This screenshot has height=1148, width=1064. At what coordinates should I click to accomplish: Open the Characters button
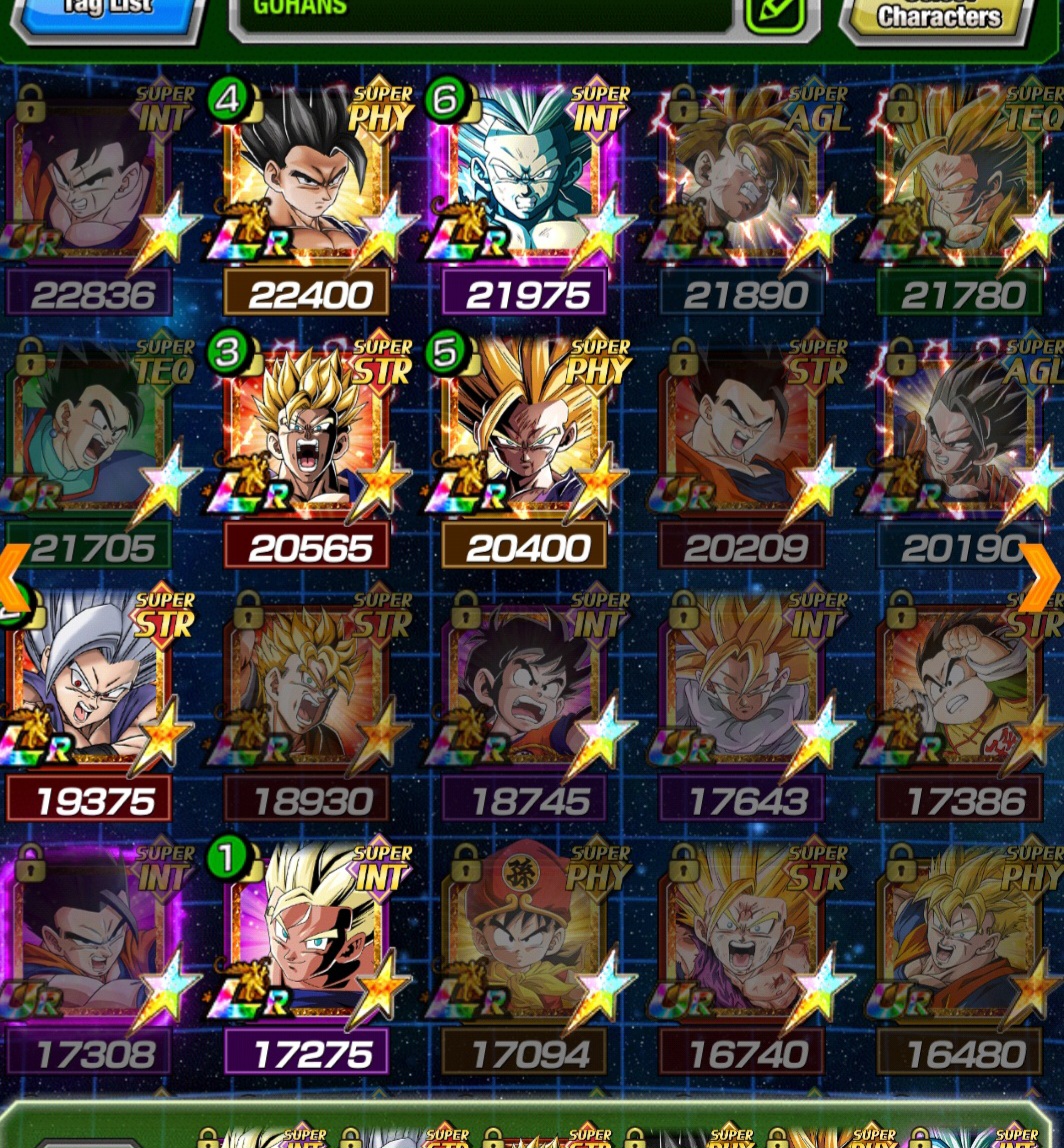click(938, 16)
